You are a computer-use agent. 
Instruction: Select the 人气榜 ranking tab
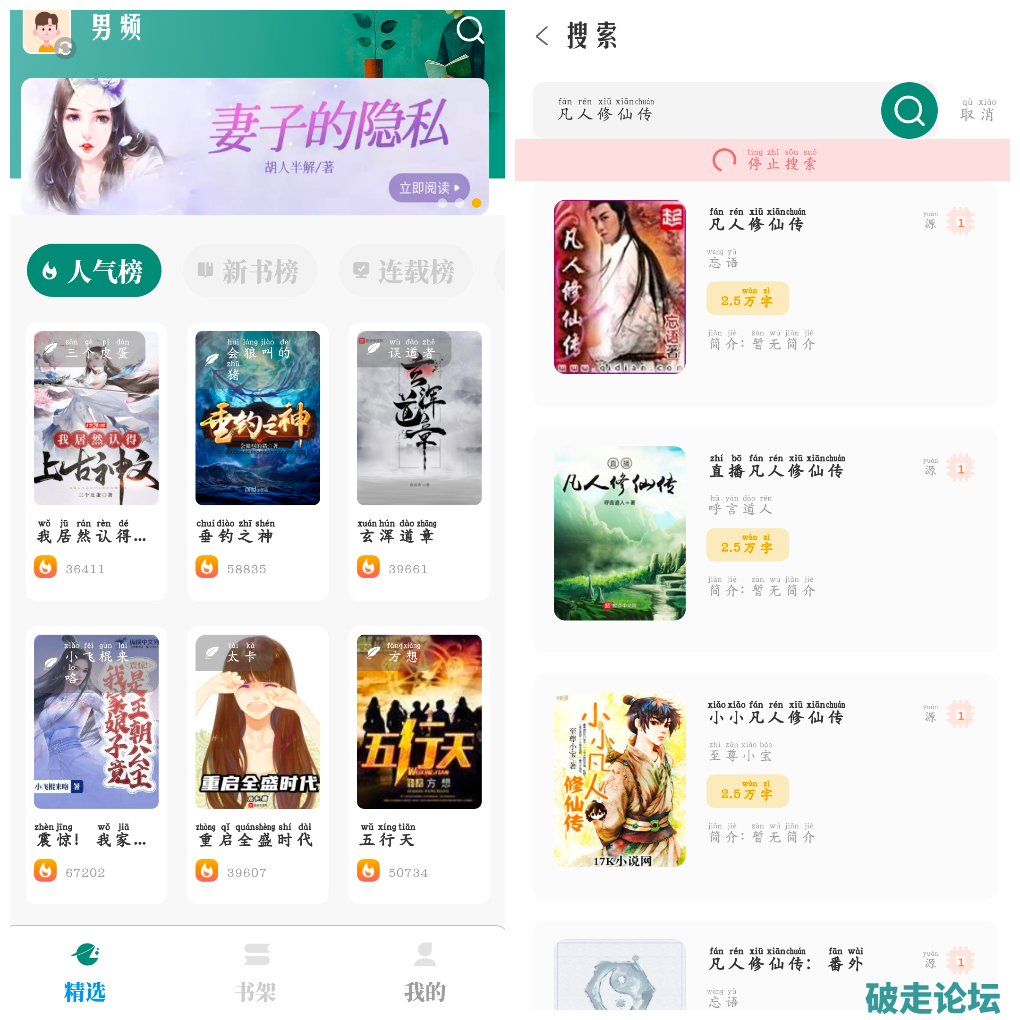(94, 271)
